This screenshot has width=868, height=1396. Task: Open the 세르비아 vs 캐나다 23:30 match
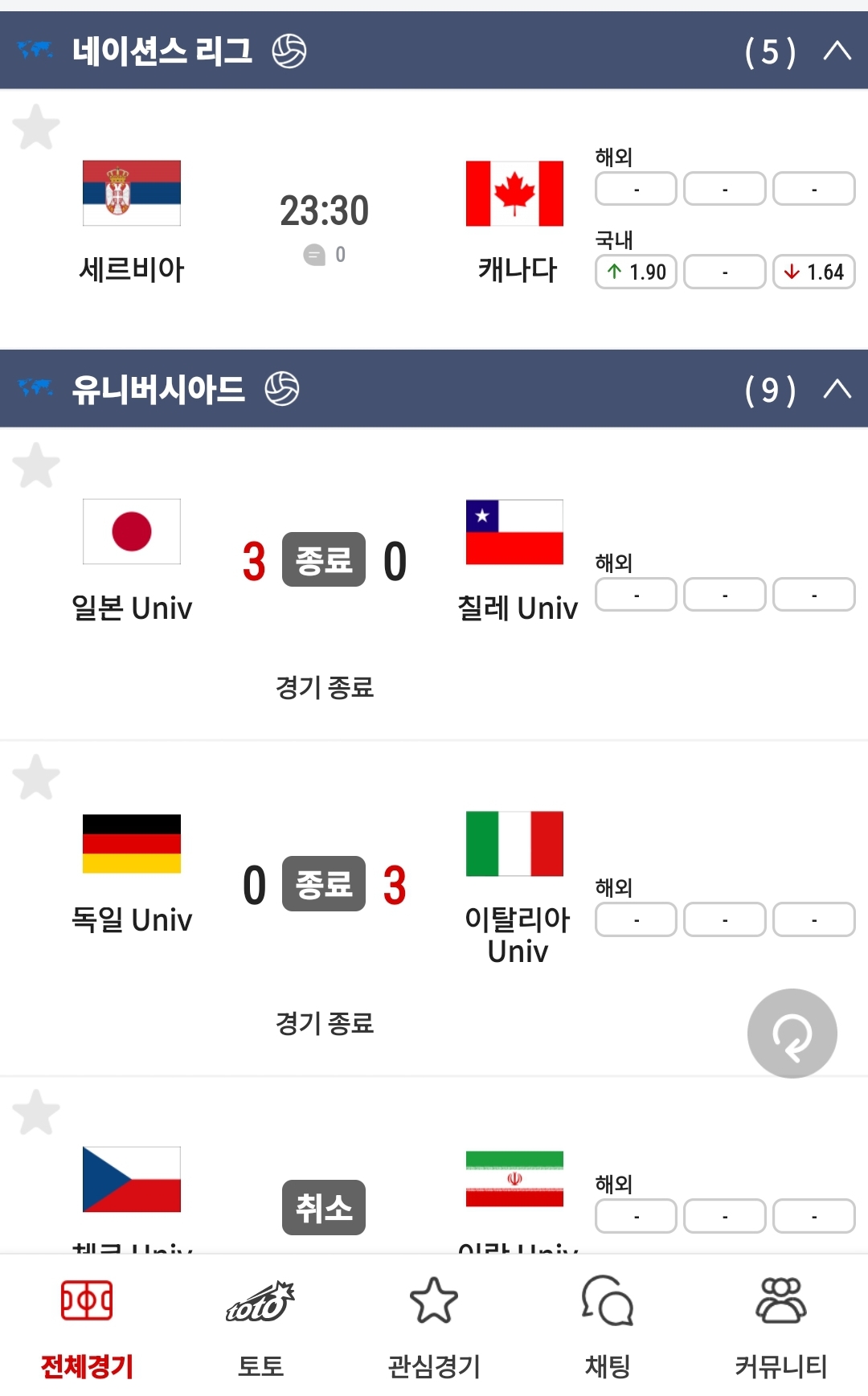coord(324,211)
